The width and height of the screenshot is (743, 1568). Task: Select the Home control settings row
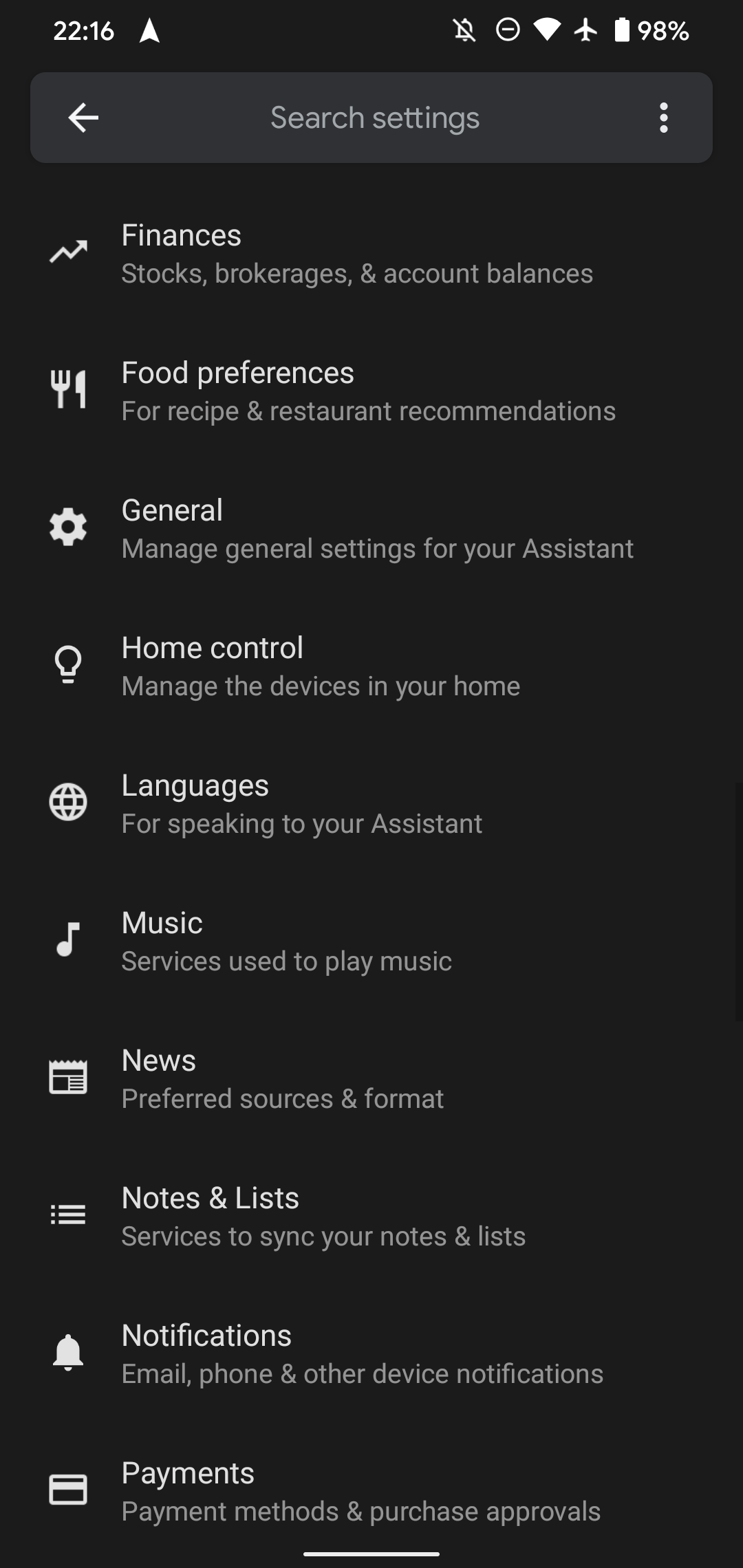[x=371, y=665]
